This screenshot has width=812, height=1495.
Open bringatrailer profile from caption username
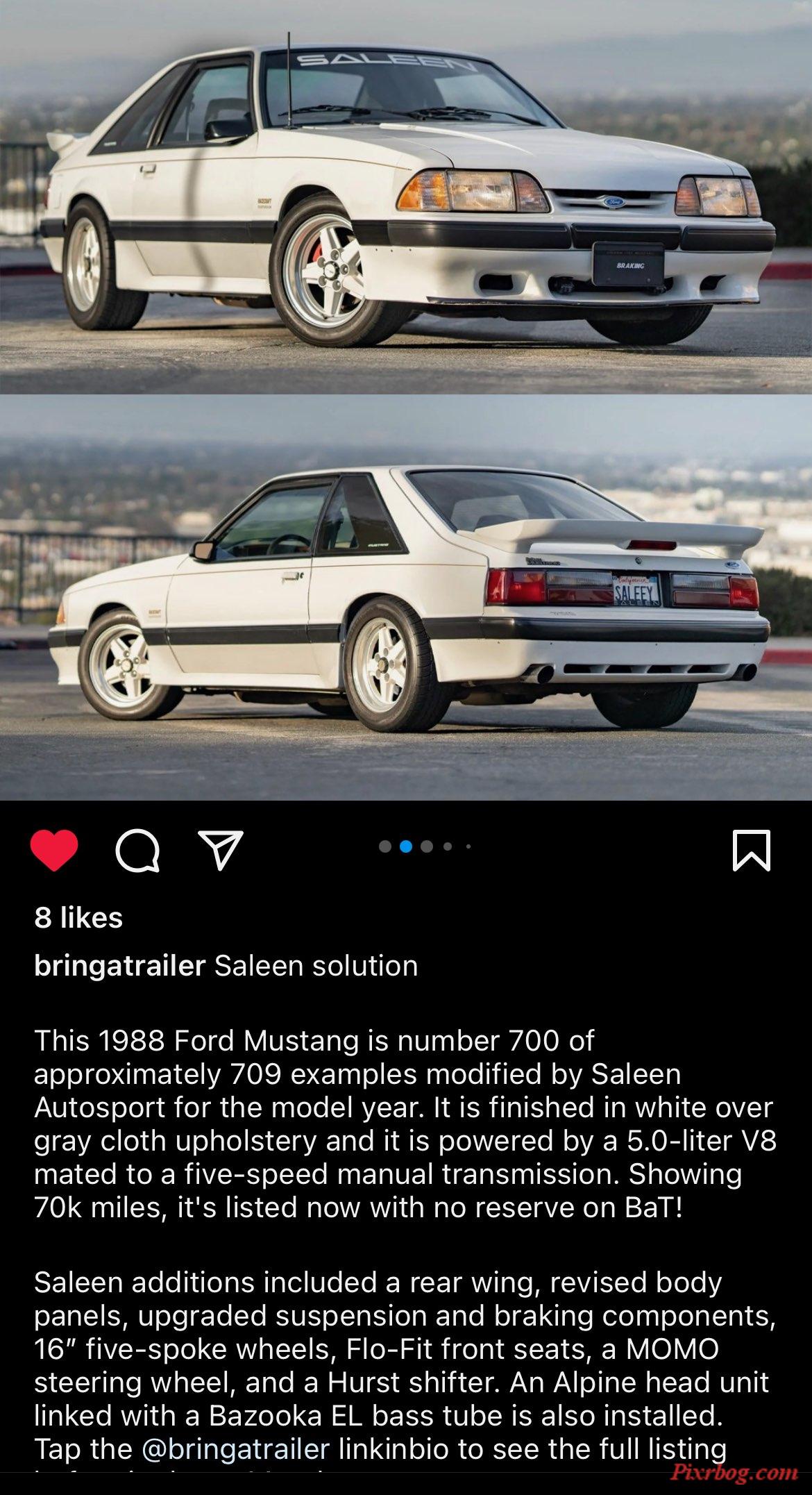[119, 966]
